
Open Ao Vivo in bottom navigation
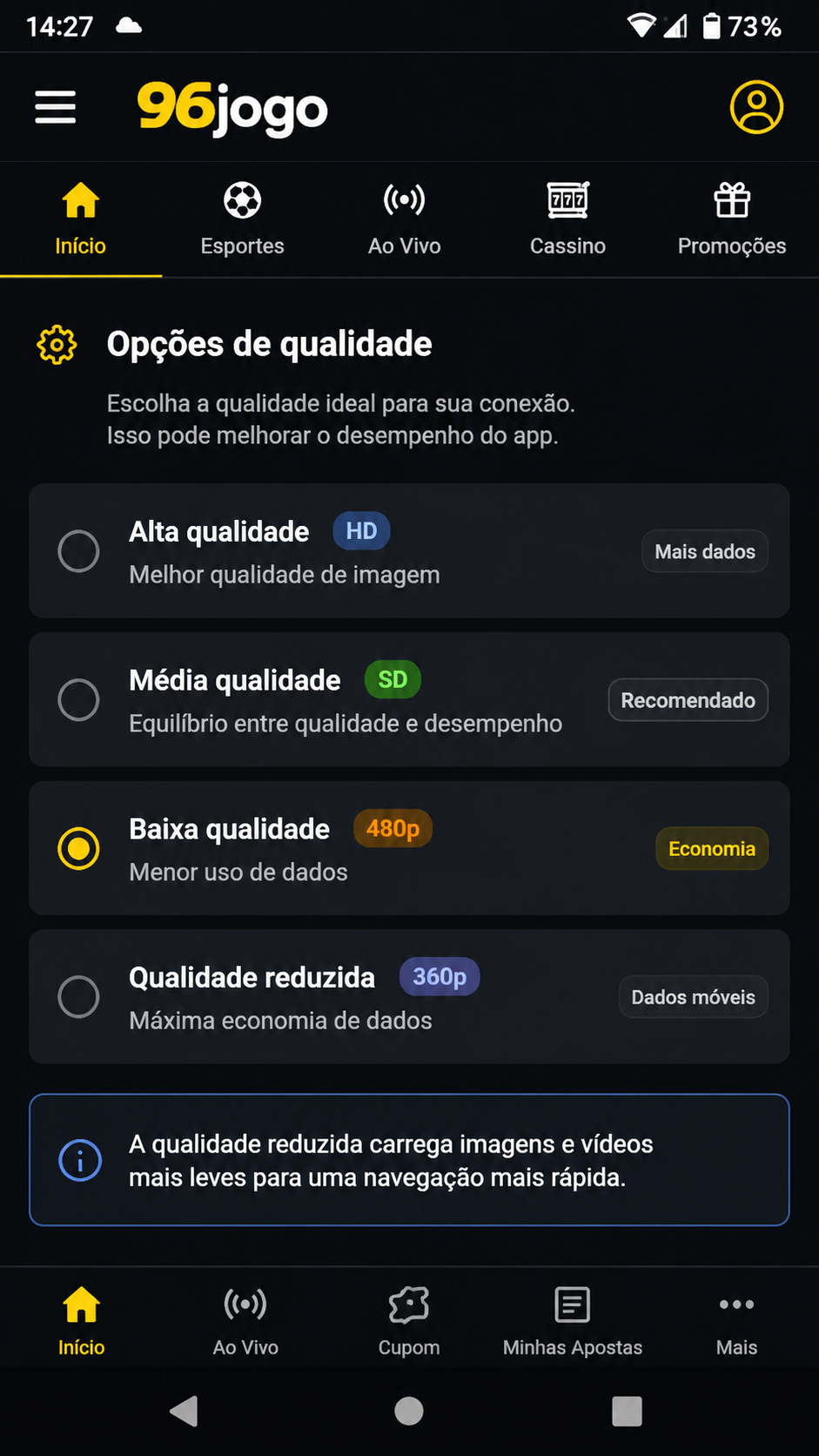click(x=245, y=1321)
